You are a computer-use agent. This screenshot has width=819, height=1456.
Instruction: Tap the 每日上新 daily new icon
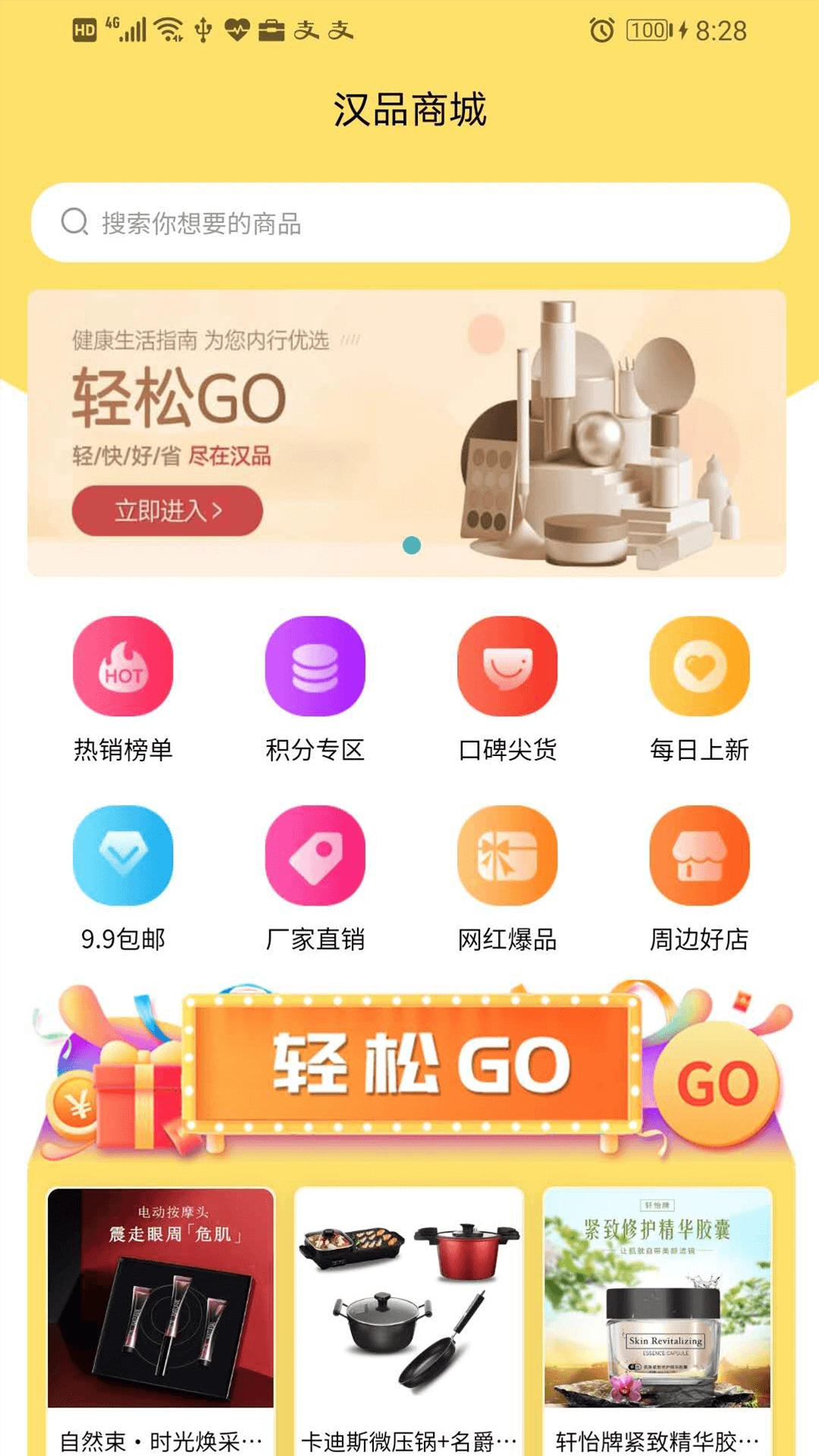point(700,667)
